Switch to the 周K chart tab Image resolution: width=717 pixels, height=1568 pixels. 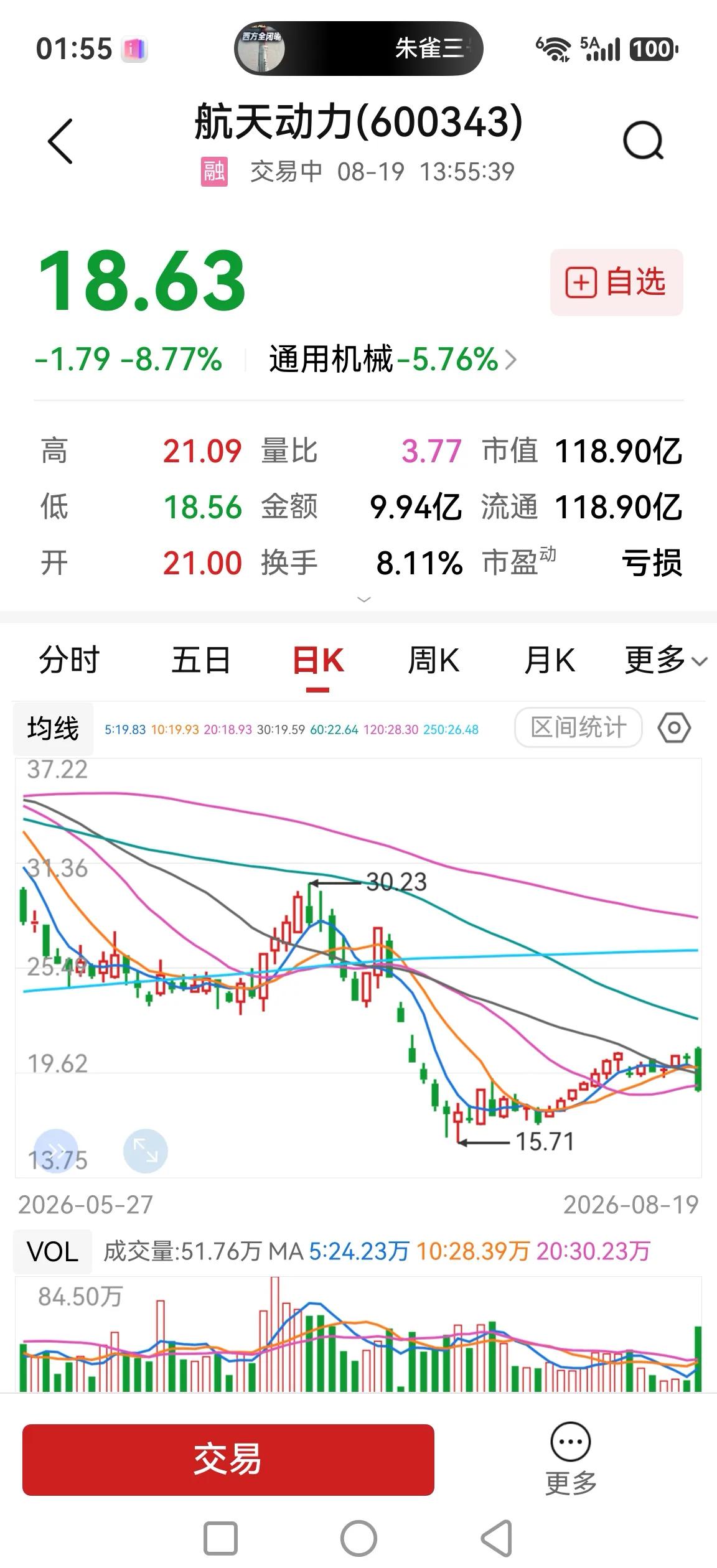(x=433, y=660)
